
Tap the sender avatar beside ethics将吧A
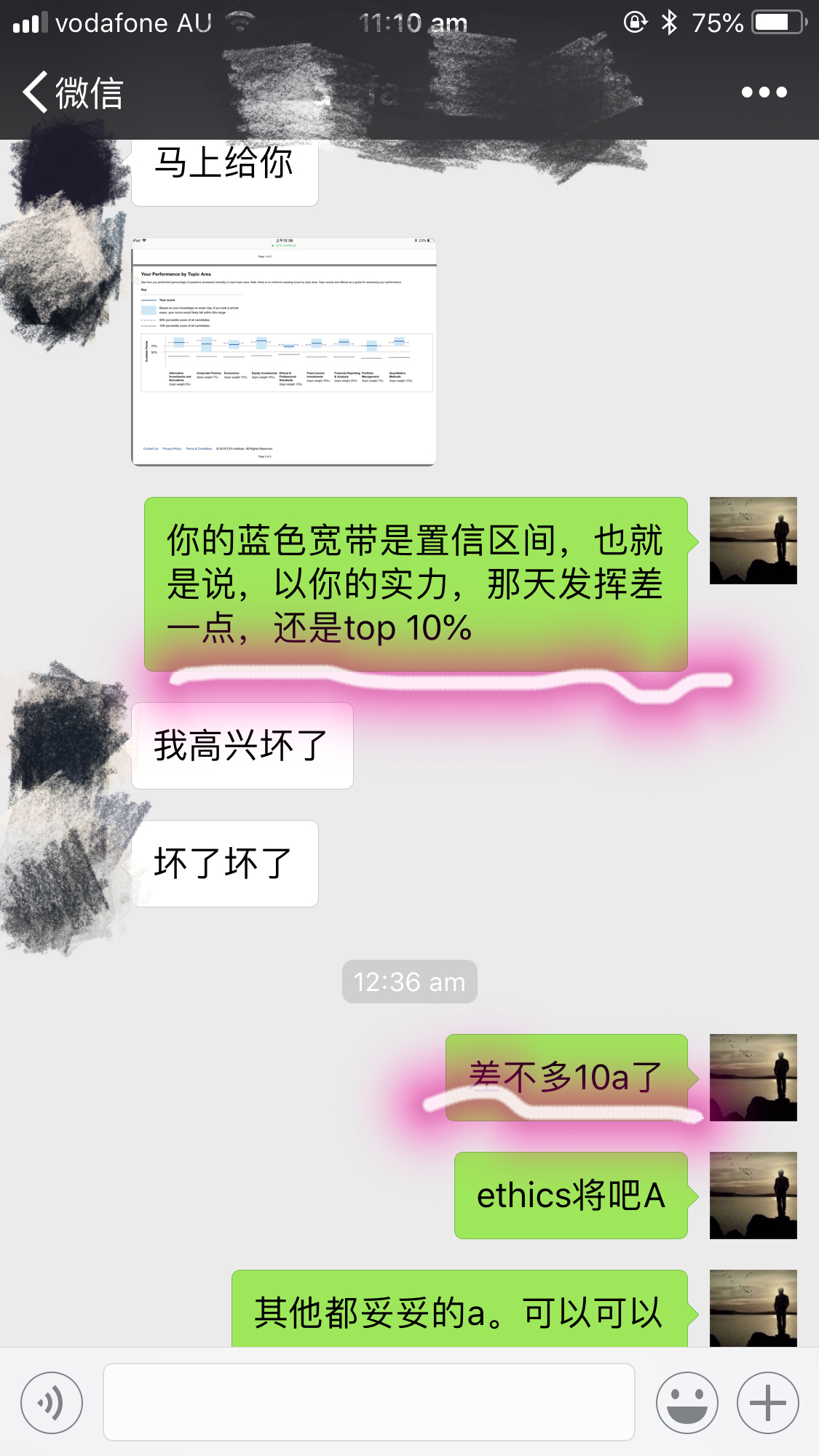753,1196
